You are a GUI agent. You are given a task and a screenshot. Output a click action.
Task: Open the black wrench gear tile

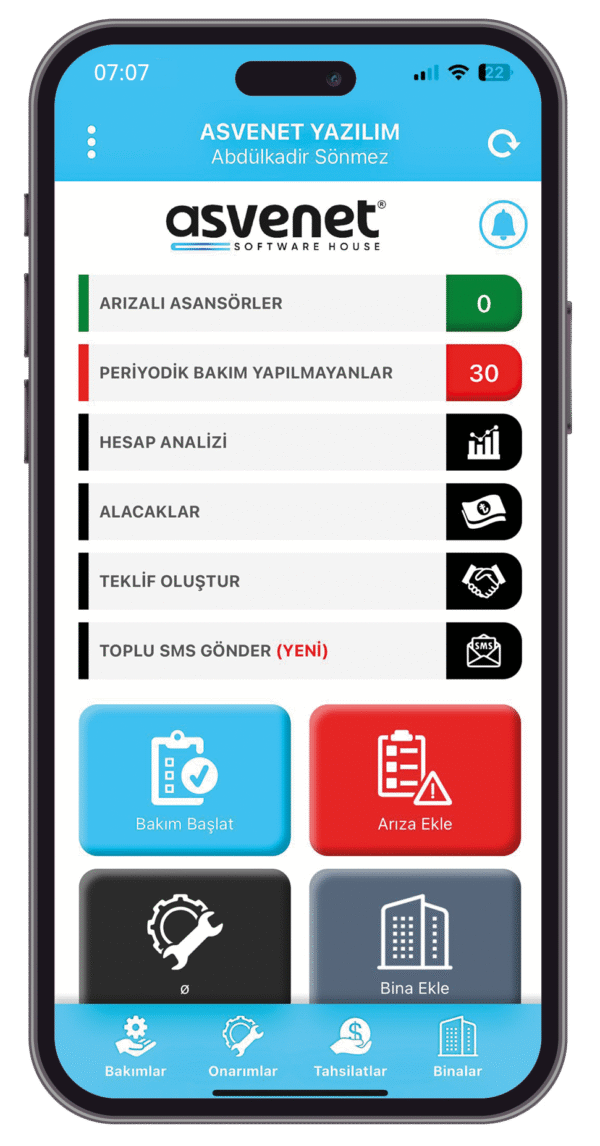point(185,938)
